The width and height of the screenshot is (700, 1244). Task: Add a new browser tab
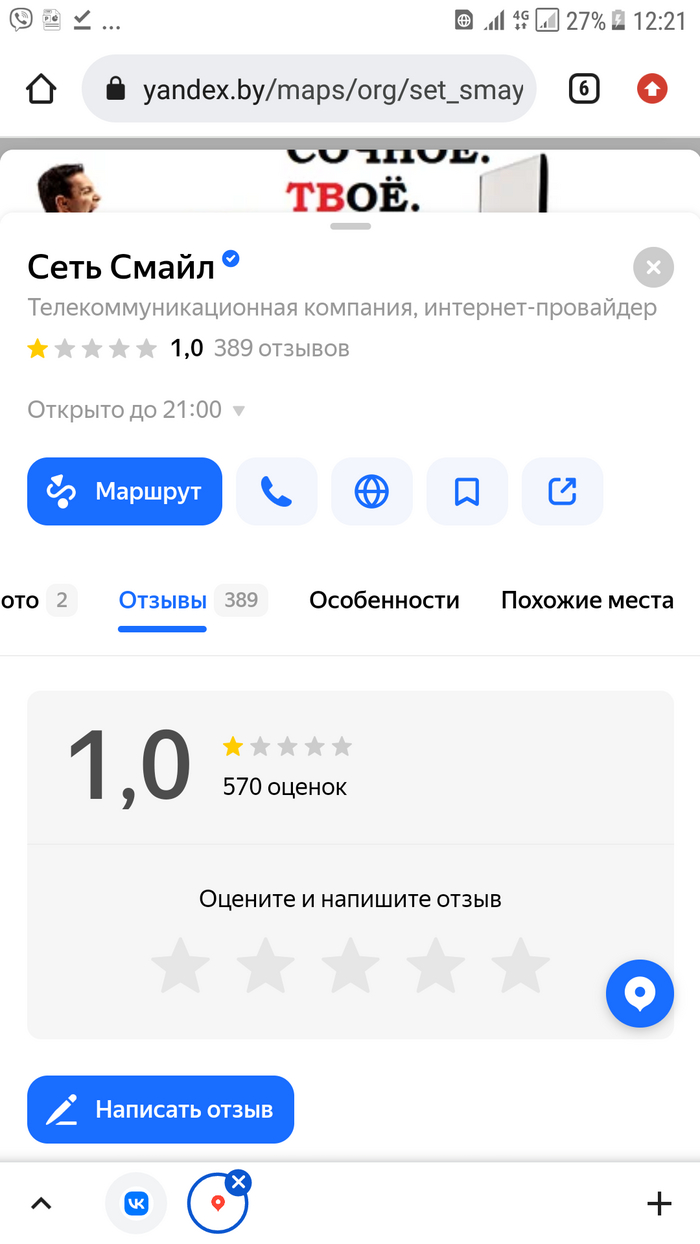point(659,1203)
